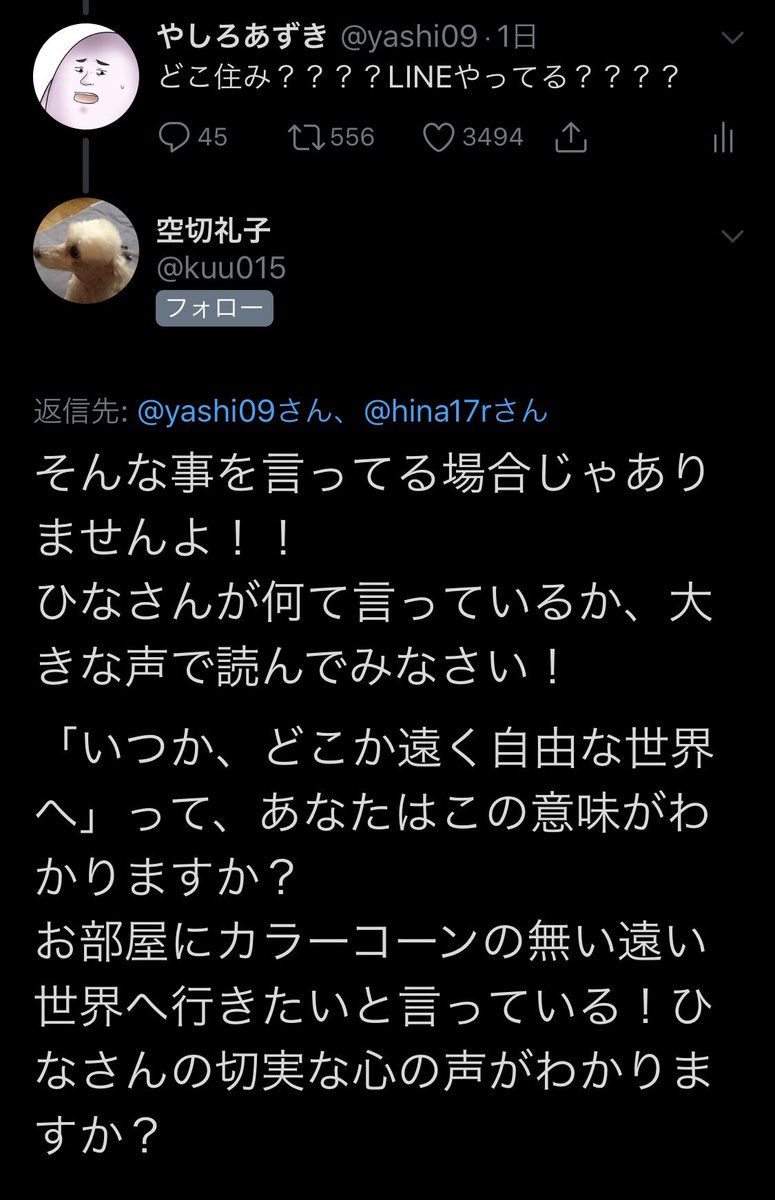This screenshot has width=775, height=1200.
Task: Open the share menu for the first tweet
Action: click(571, 137)
